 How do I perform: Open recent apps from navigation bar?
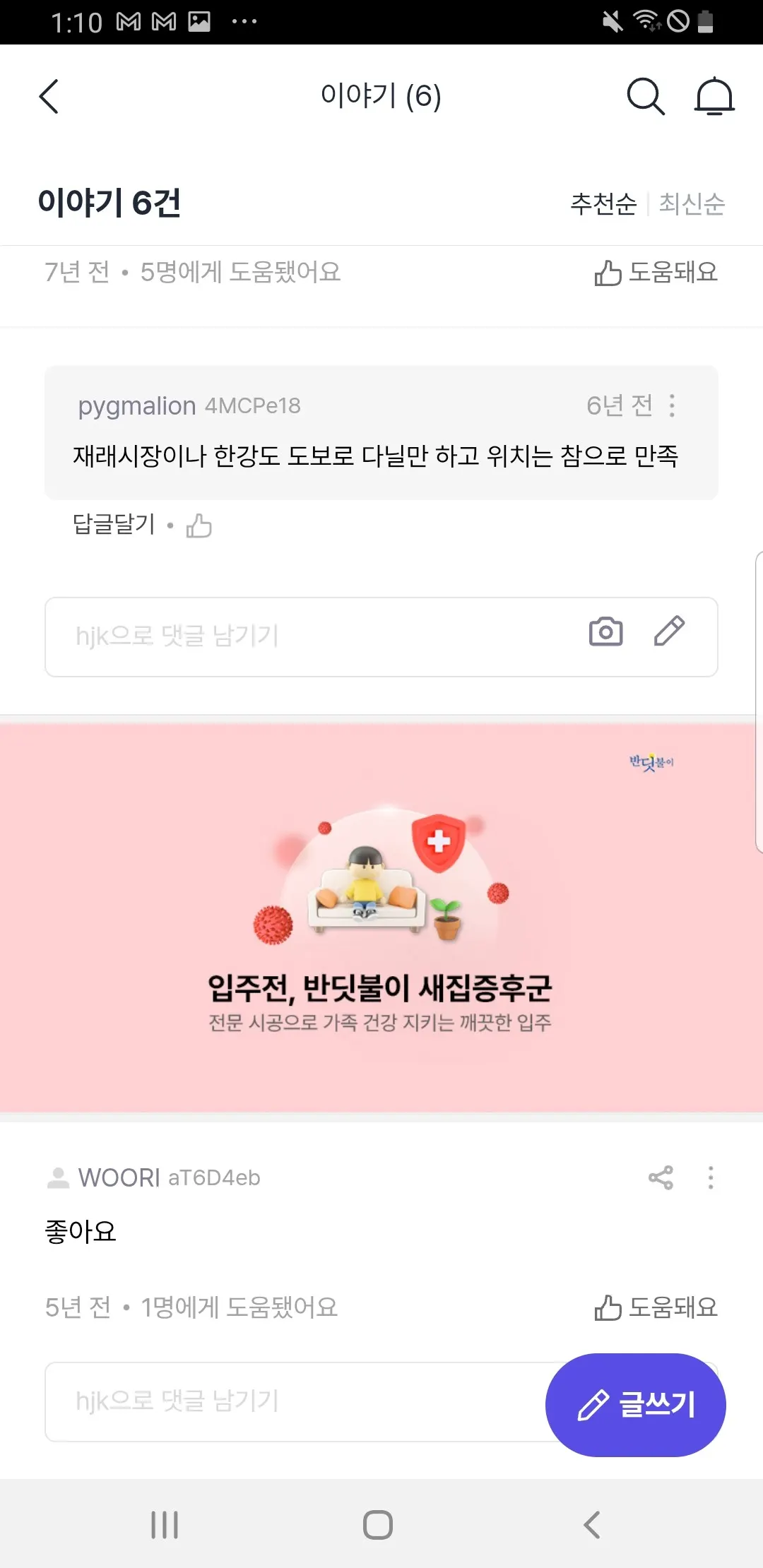(165, 1525)
